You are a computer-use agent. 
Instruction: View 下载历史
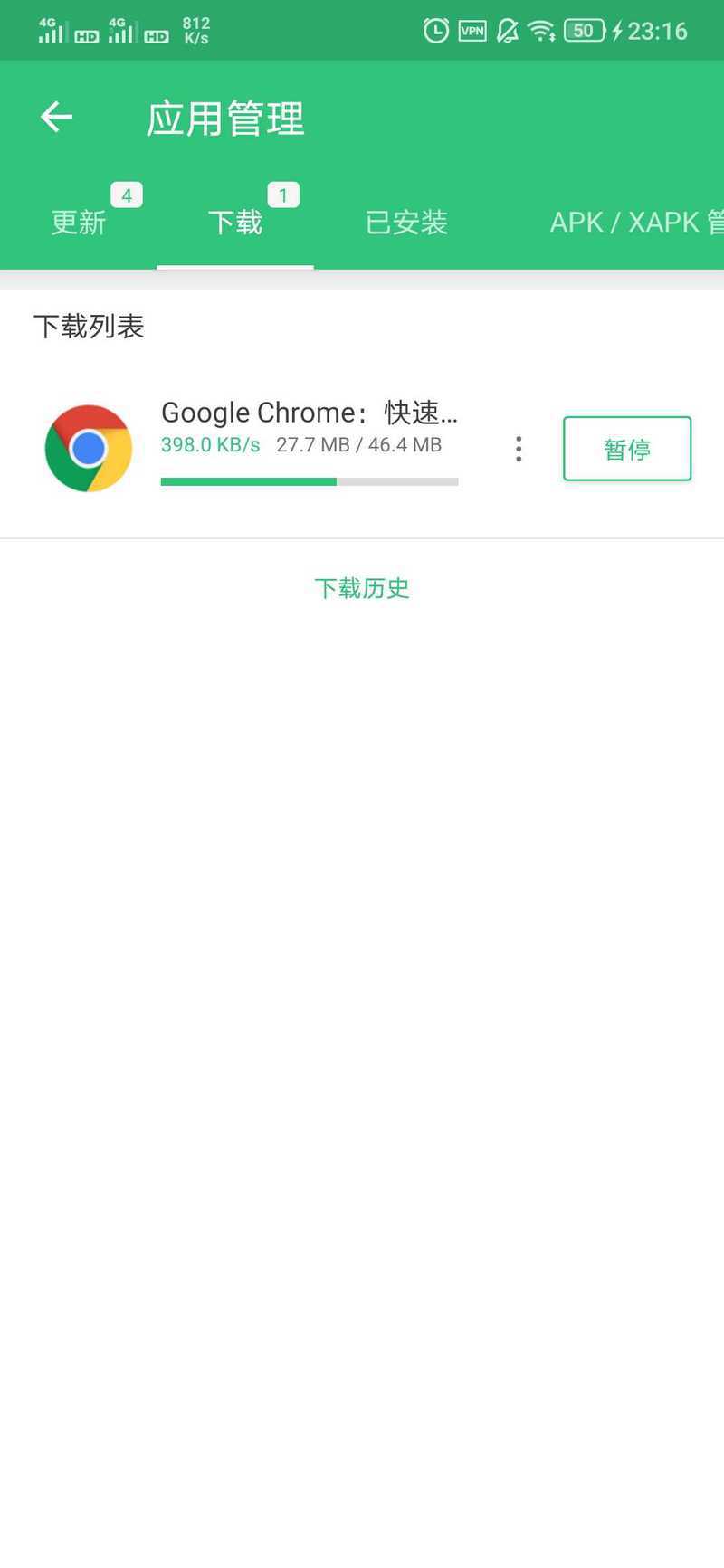362,588
